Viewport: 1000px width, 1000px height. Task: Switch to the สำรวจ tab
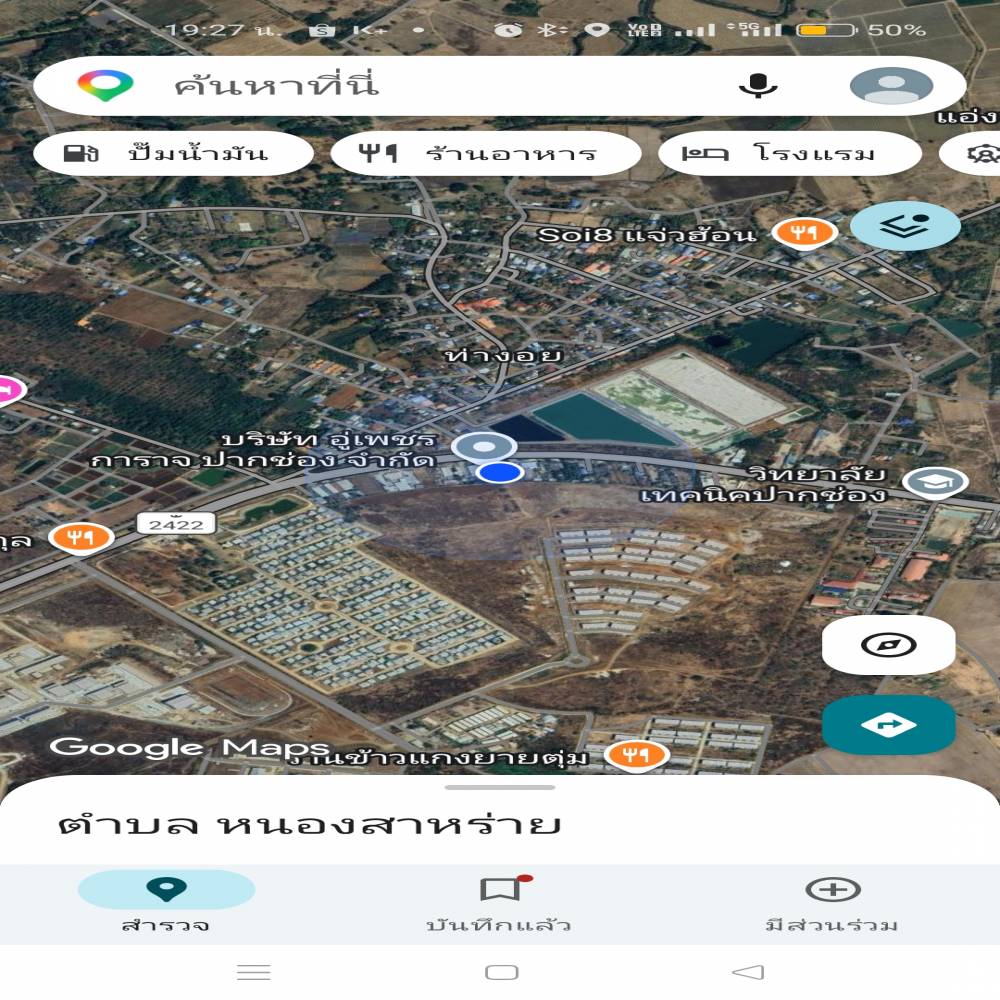pyautogui.click(x=166, y=902)
